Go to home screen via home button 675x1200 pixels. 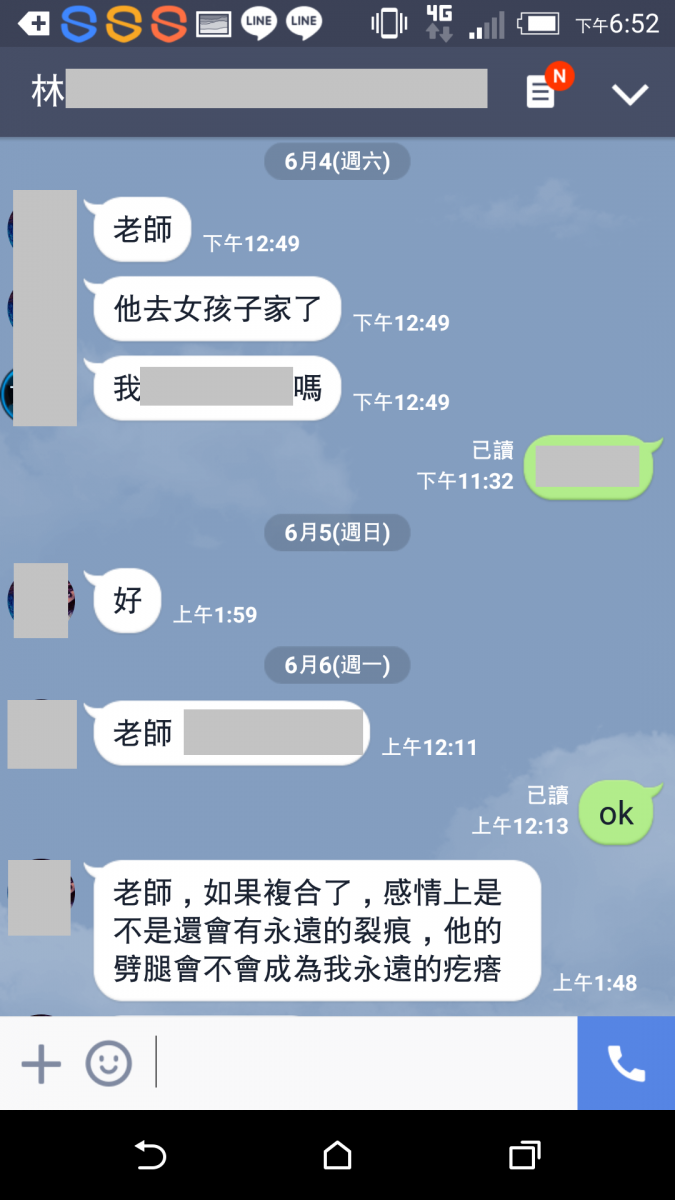338,1156
